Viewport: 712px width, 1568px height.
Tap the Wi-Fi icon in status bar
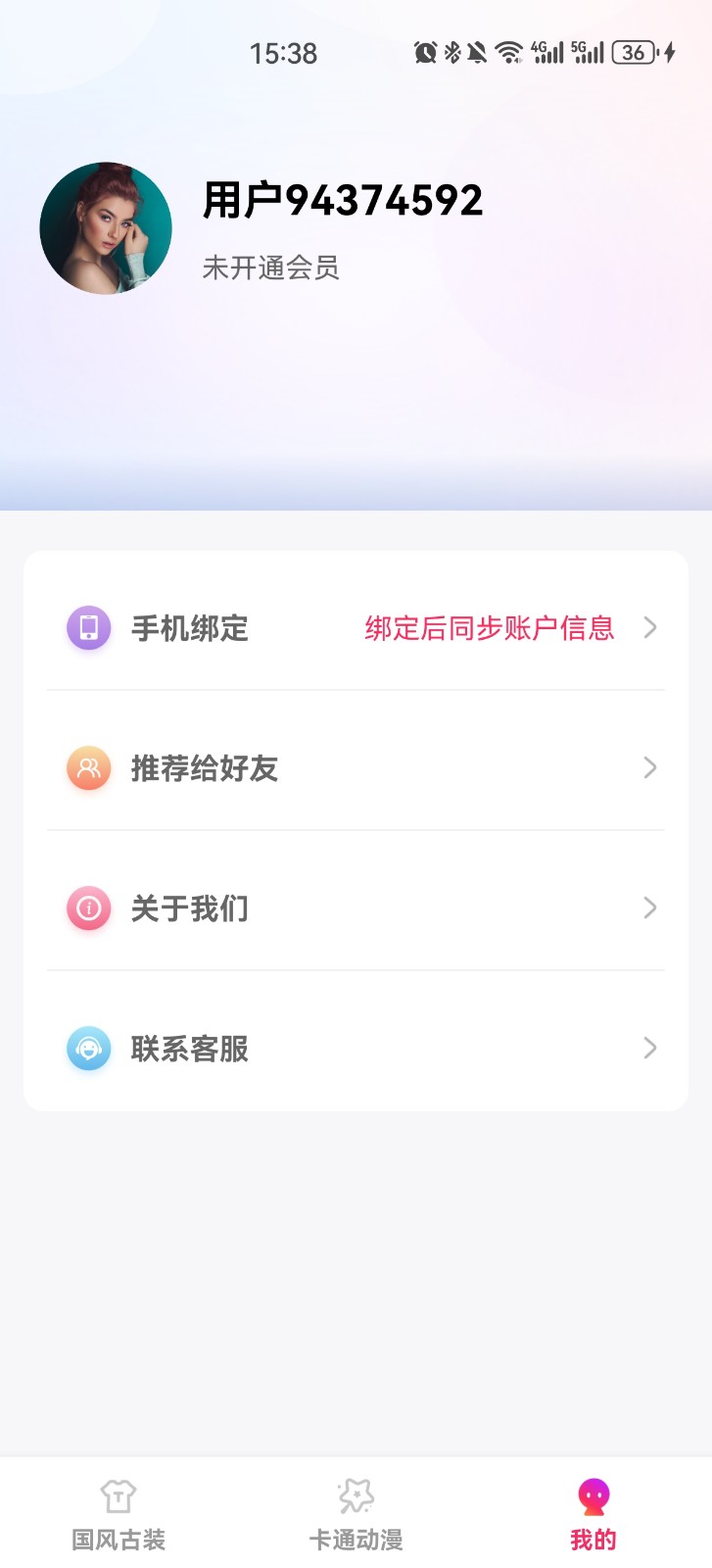click(508, 53)
